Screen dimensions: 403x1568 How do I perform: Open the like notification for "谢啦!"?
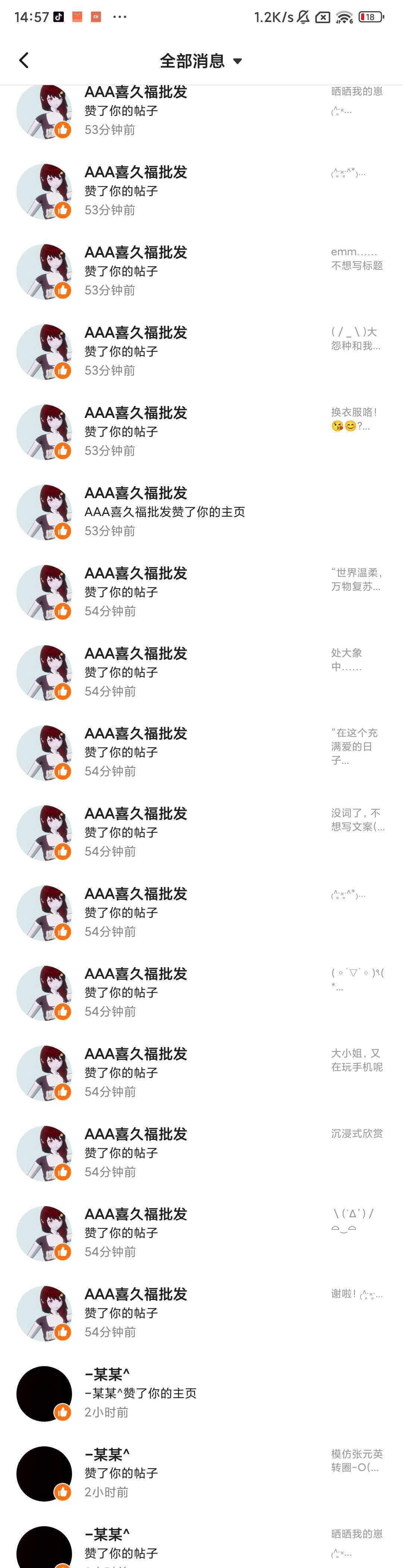(x=201, y=1313)
